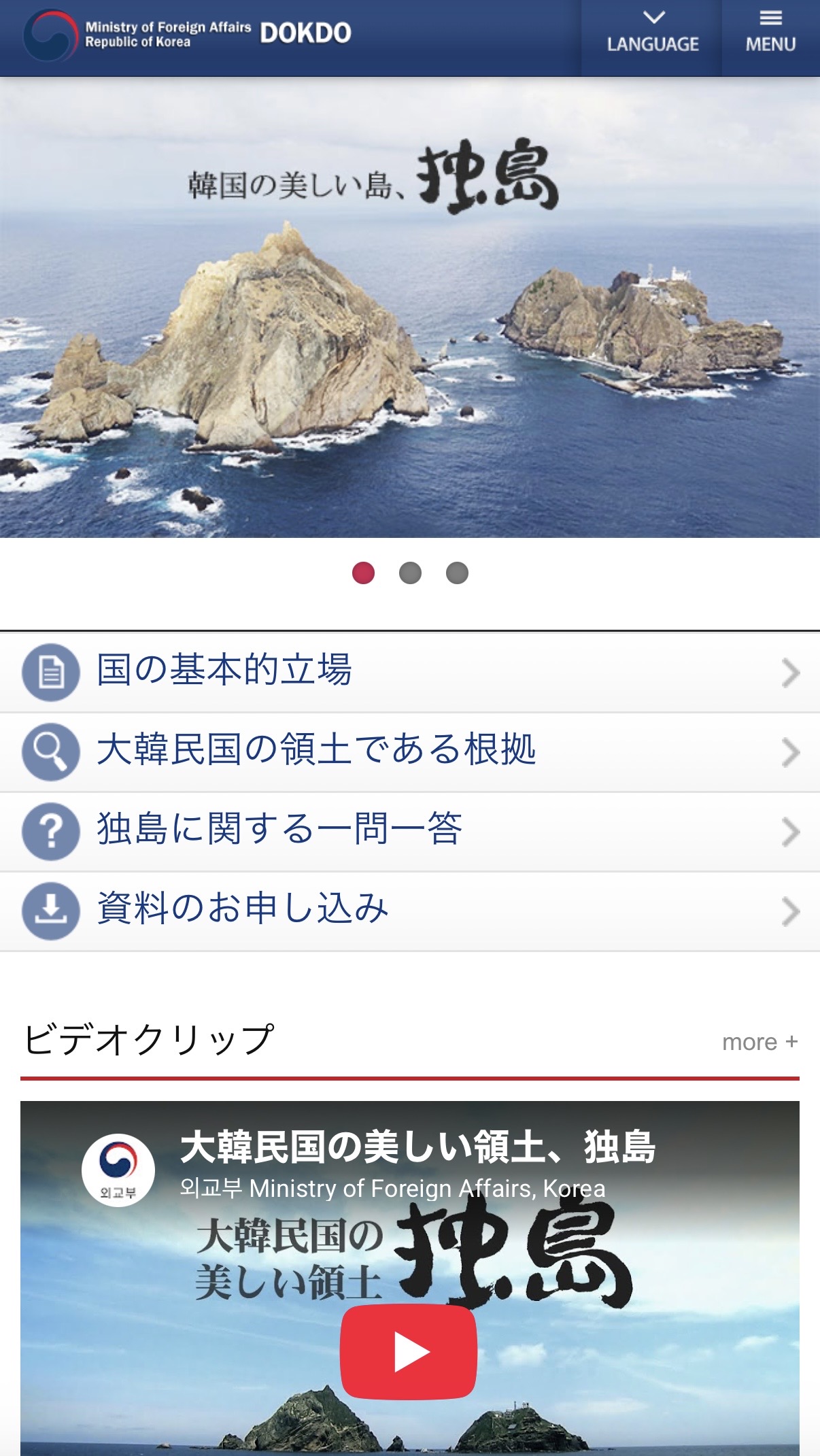Select the second carousel page dot

(410, 573)
